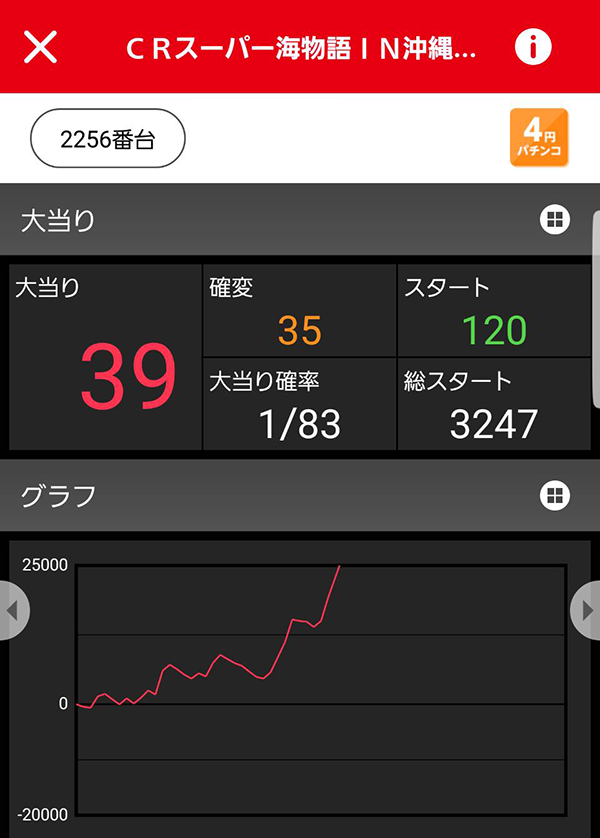Go to next graph with right arrow
Screen dimensions: 600x838
point(587,610)
